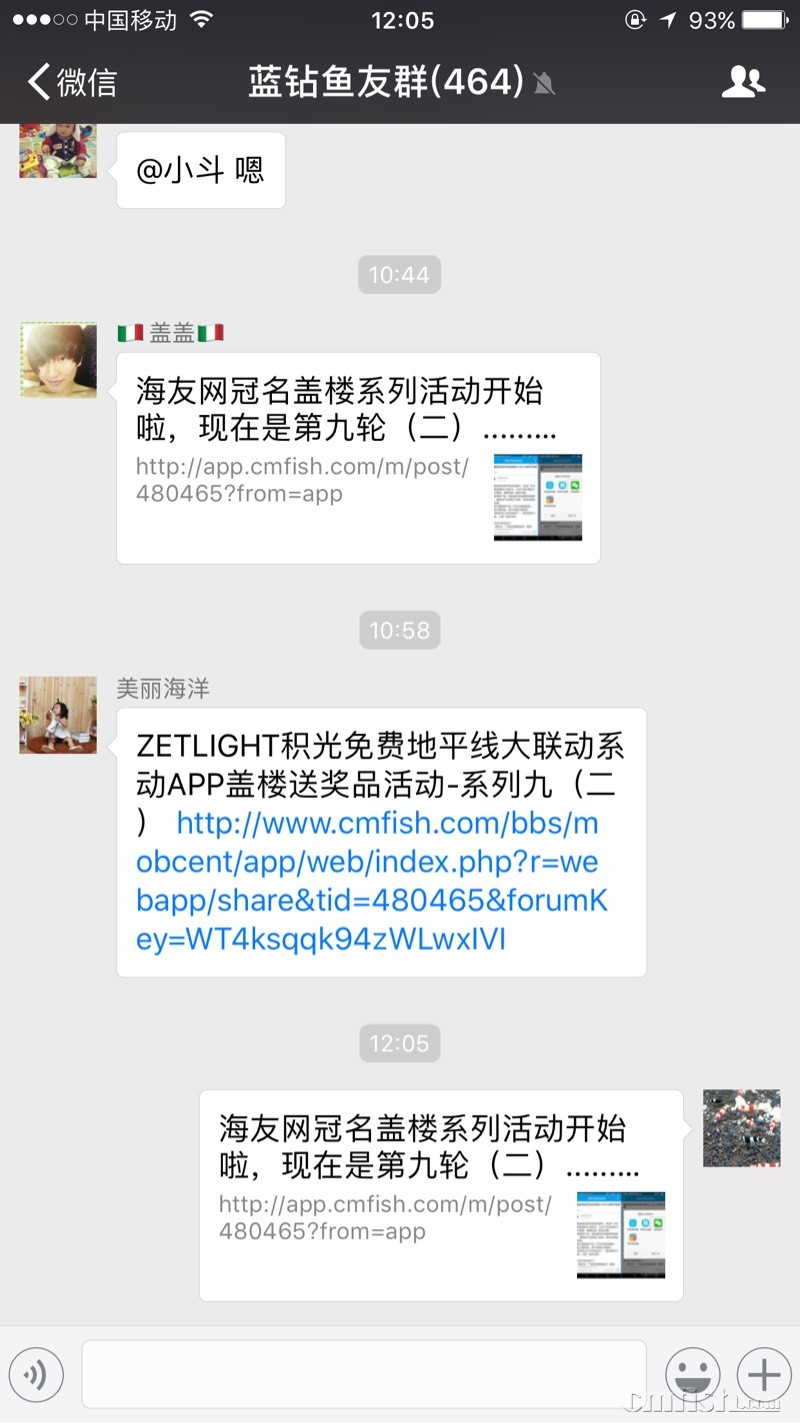The height and width of the screenshot is (1423, 800).
Task: Focus the message text field
Action: point(364,1375)
